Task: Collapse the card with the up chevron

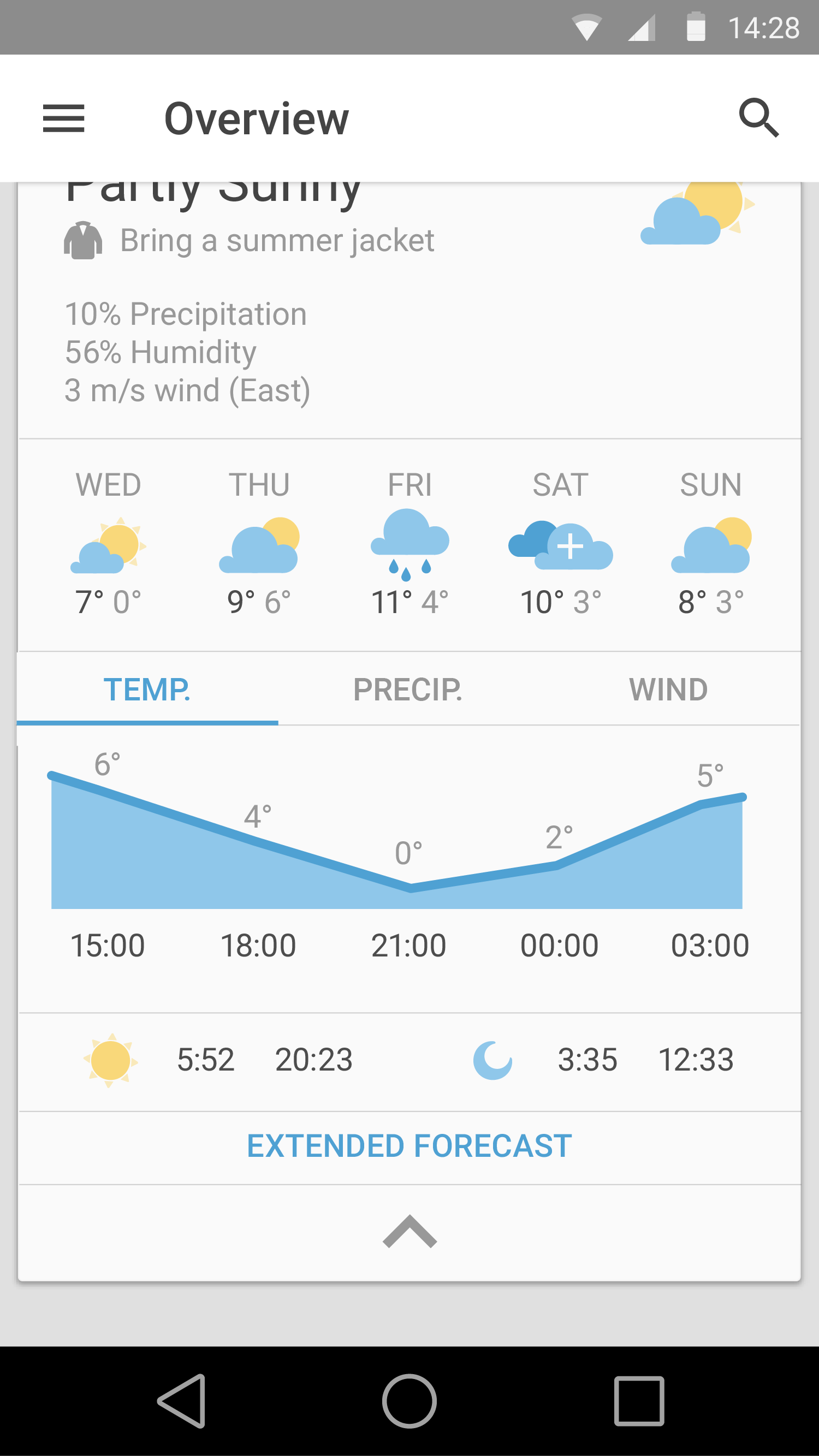Action: point(409,1231)
